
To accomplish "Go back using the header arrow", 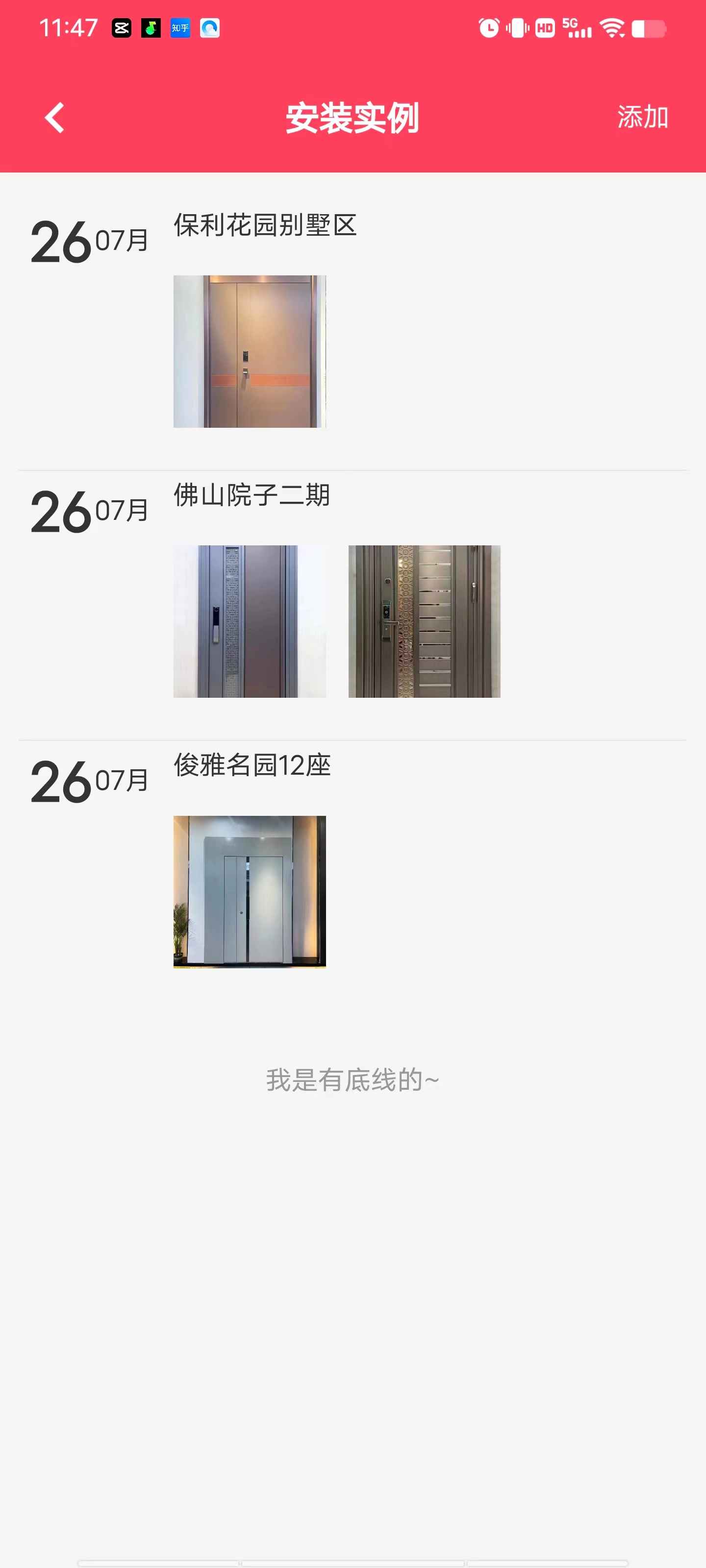I will point(55,118).
